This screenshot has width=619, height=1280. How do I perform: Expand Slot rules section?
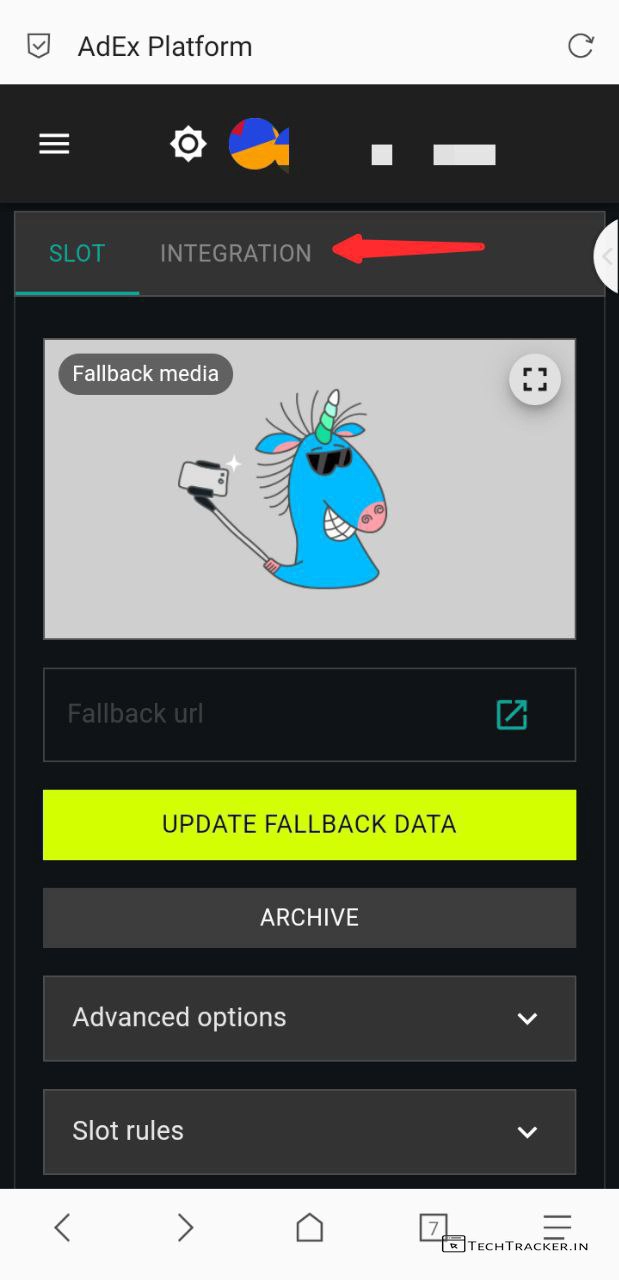click(309, 1131)
